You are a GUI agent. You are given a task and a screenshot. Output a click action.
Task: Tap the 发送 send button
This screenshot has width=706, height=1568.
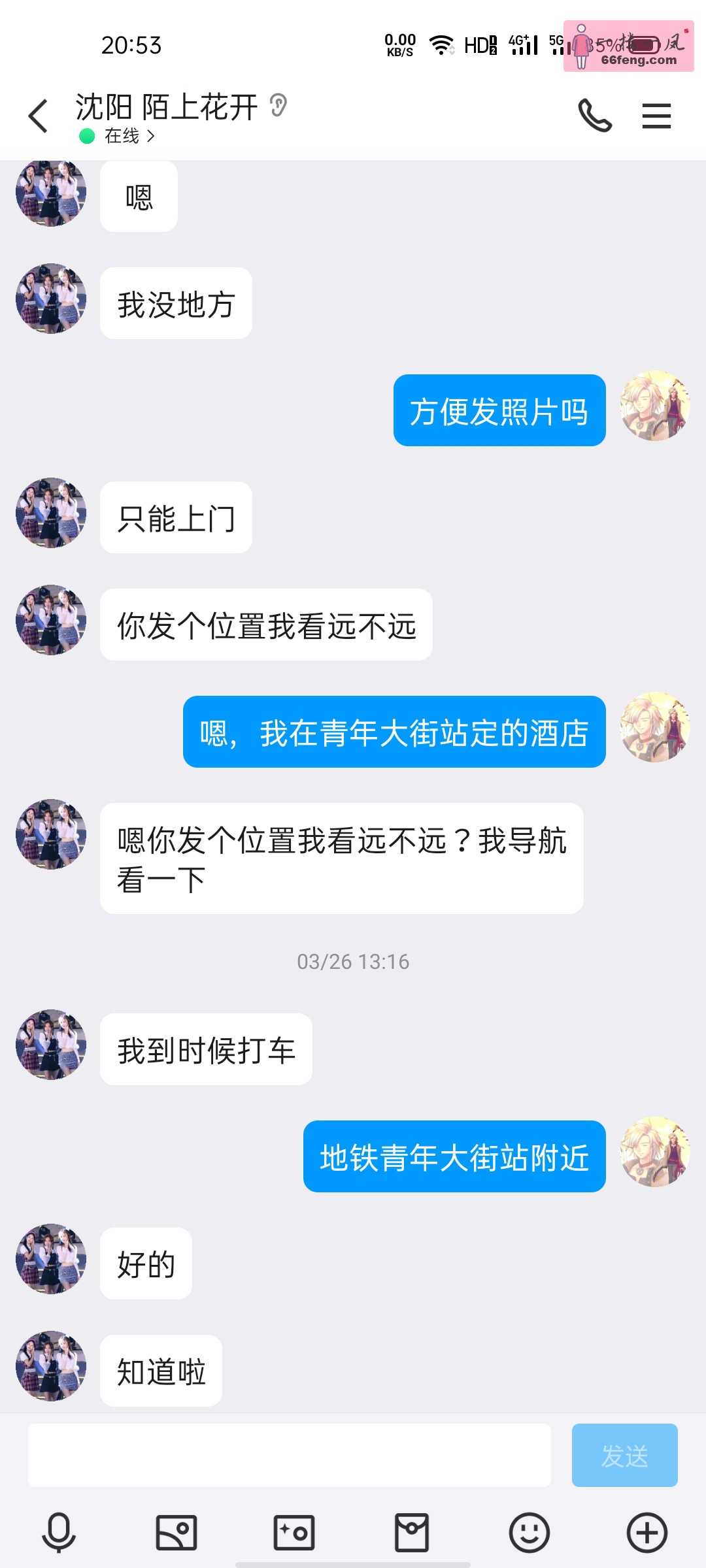click(624, 1456)
